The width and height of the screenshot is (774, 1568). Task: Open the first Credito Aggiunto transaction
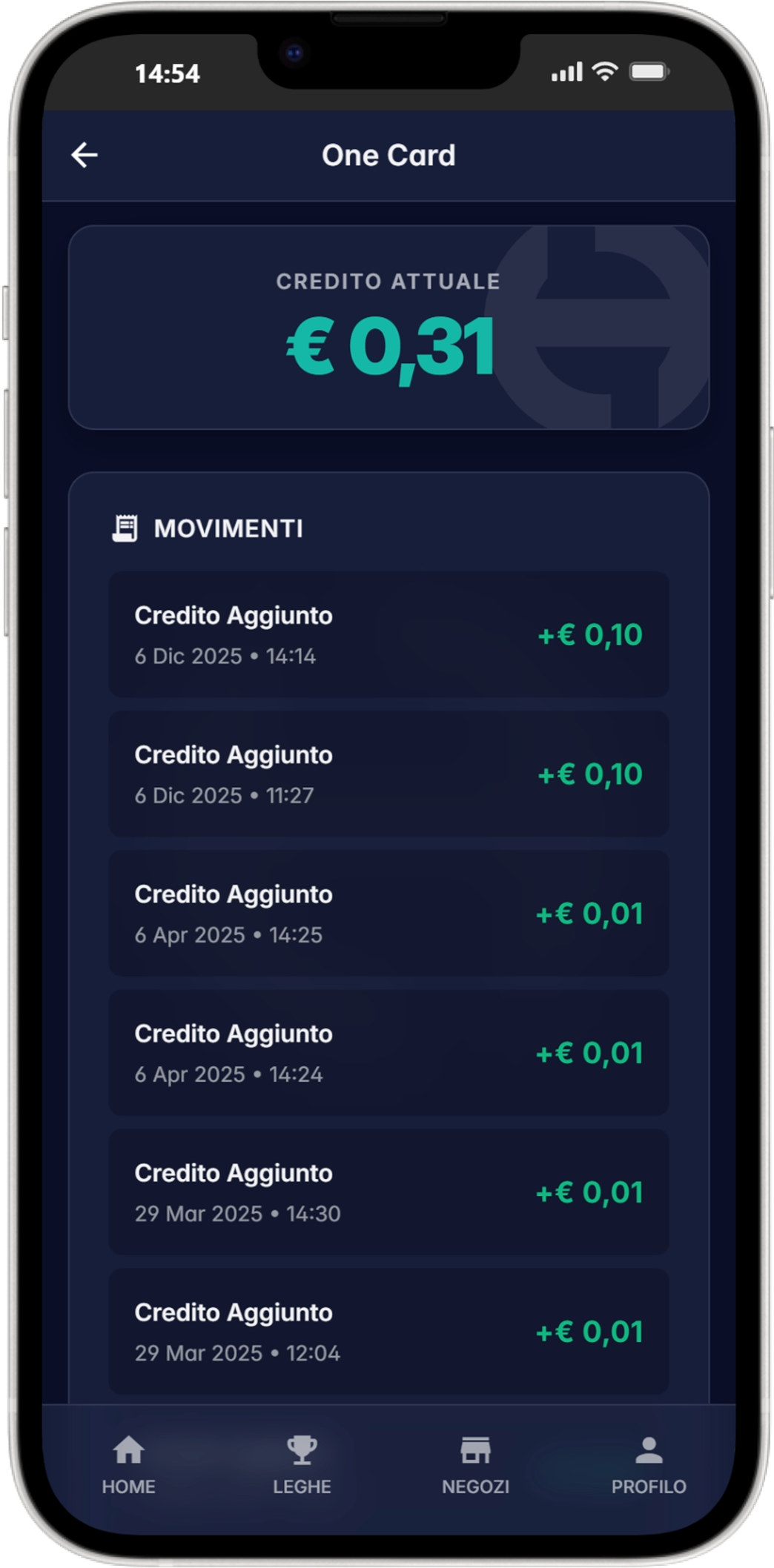(387, 634)
